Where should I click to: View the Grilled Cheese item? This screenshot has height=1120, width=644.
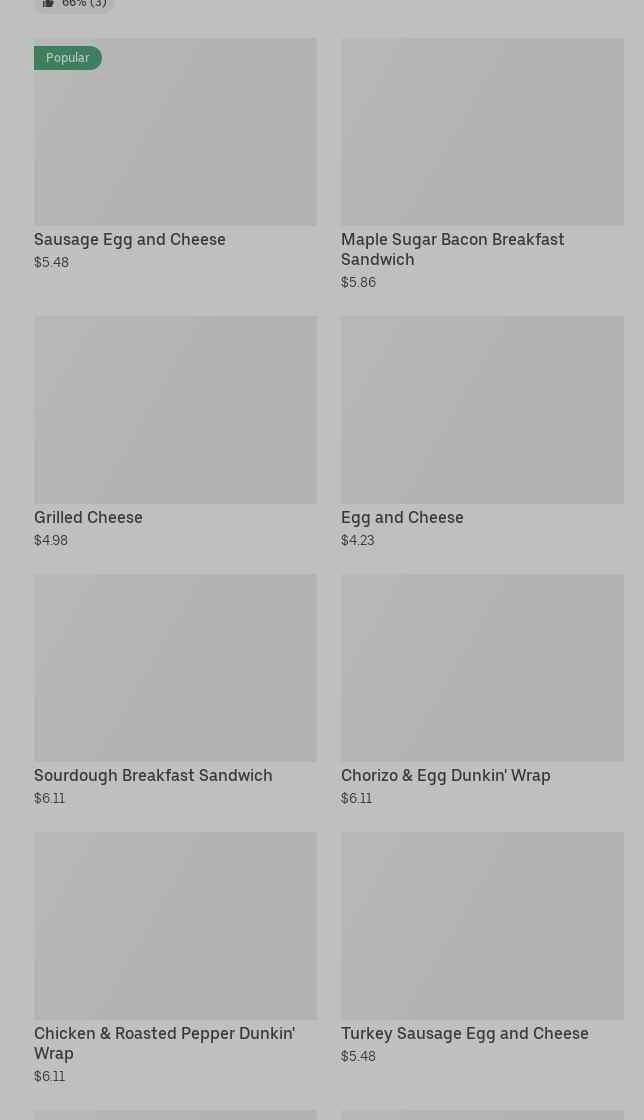pos(175,410)
